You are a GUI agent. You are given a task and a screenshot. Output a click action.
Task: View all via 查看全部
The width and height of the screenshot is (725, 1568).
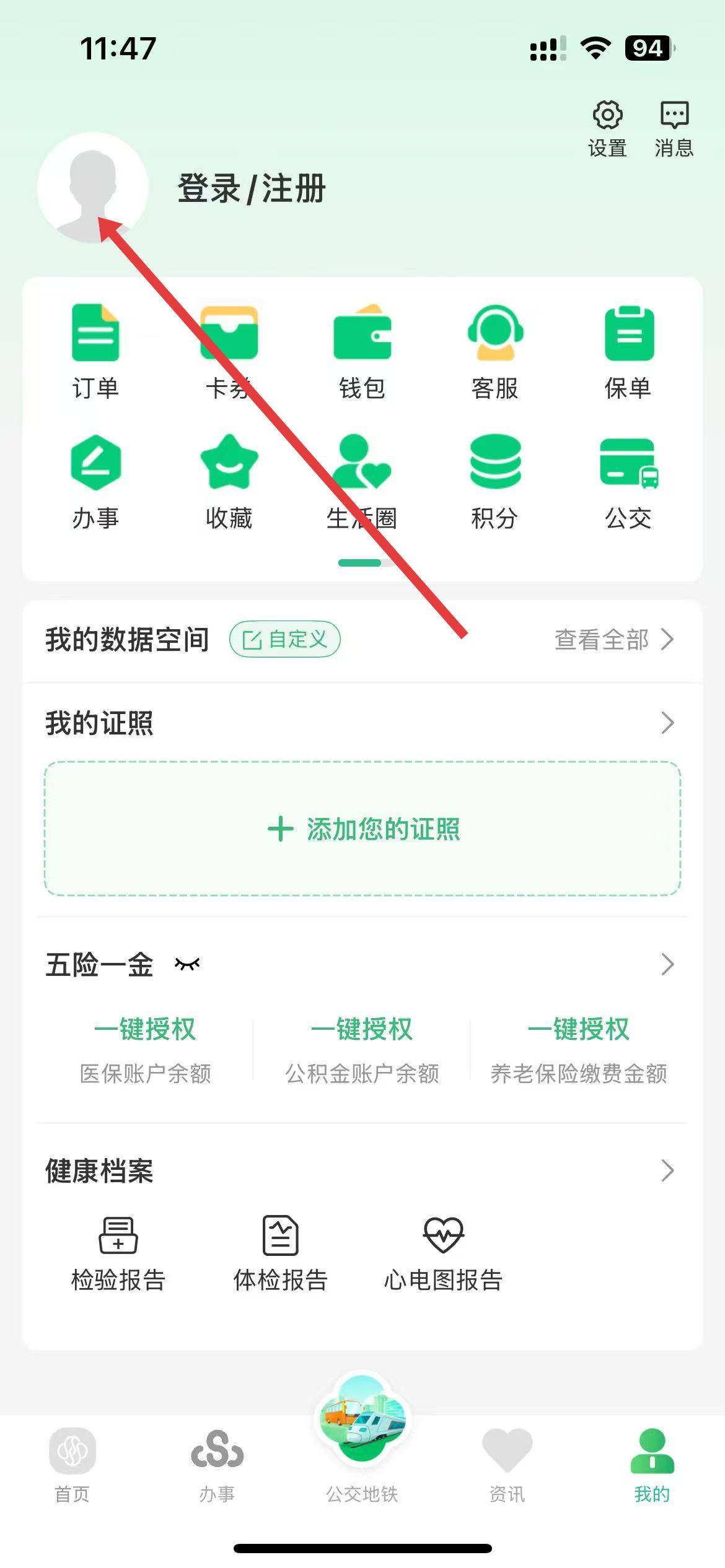613,639
